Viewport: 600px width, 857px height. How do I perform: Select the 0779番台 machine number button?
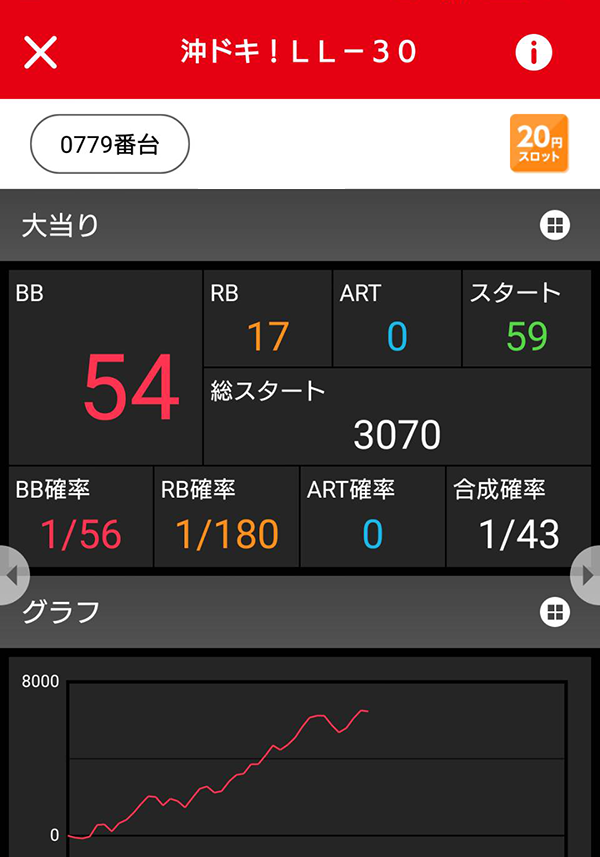click(110, 144)
